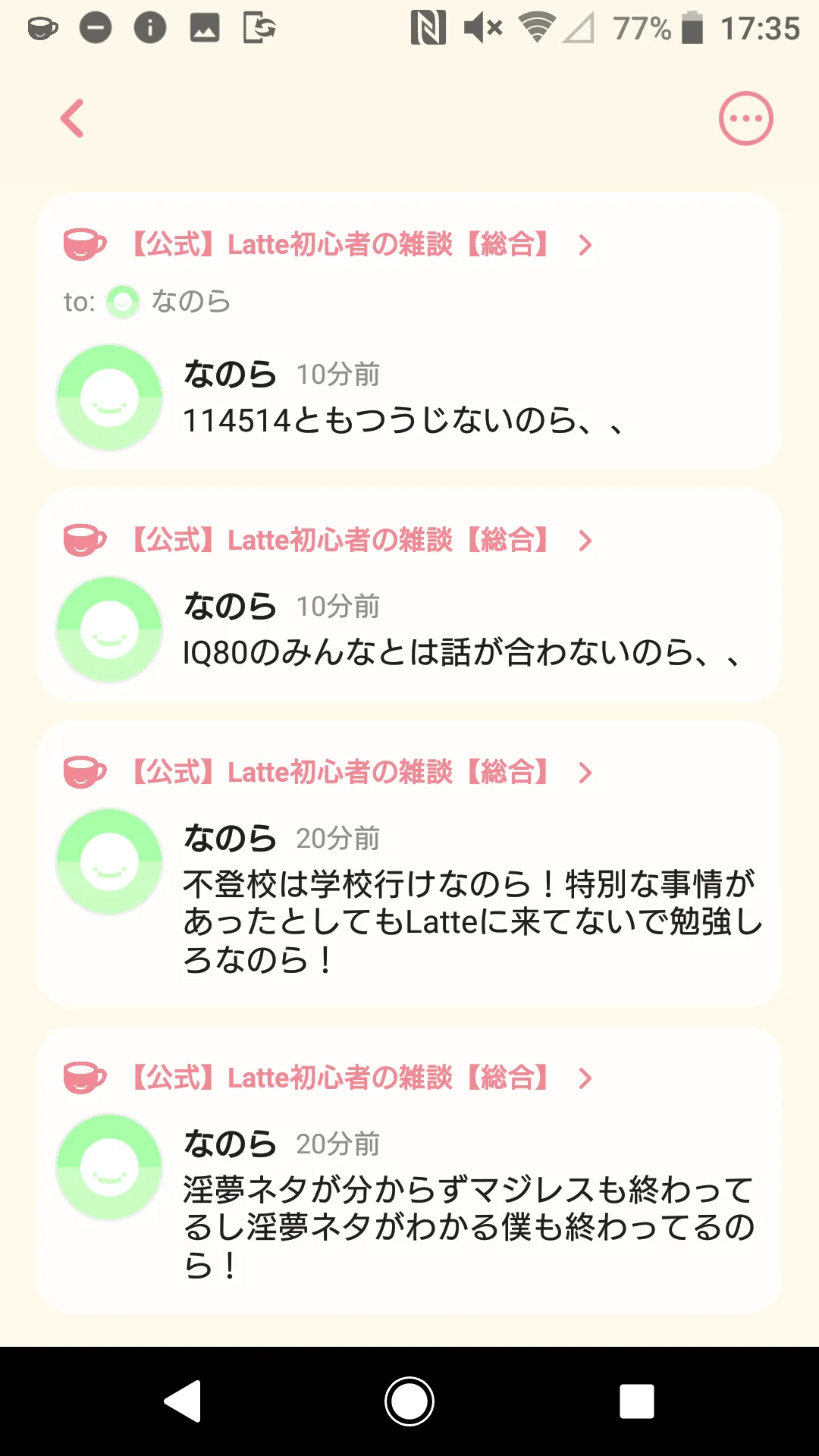The image size is (819, 1456).
Task: Tap the system home button
Action: click(409, 1401)
